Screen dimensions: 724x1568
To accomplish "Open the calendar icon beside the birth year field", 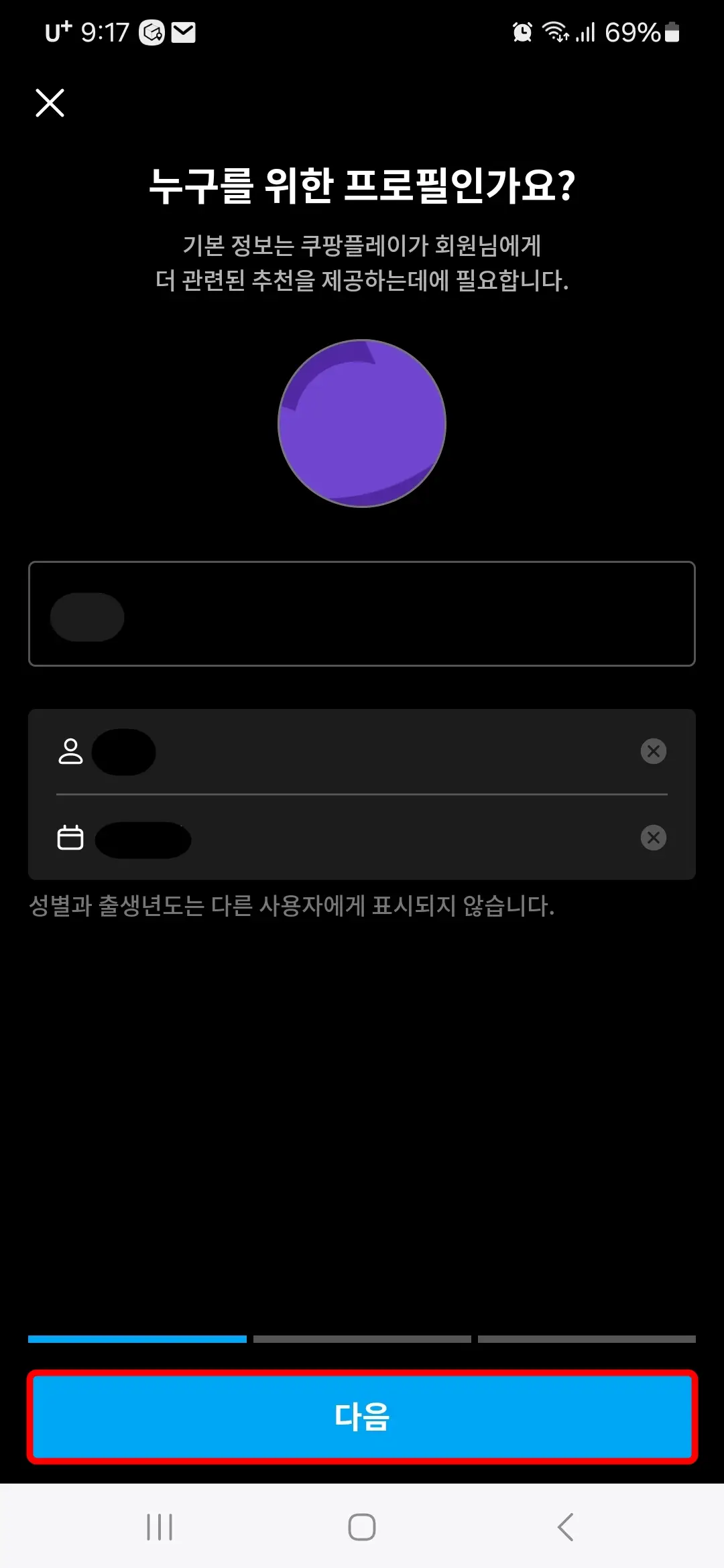I will click(x=71, y=838).
